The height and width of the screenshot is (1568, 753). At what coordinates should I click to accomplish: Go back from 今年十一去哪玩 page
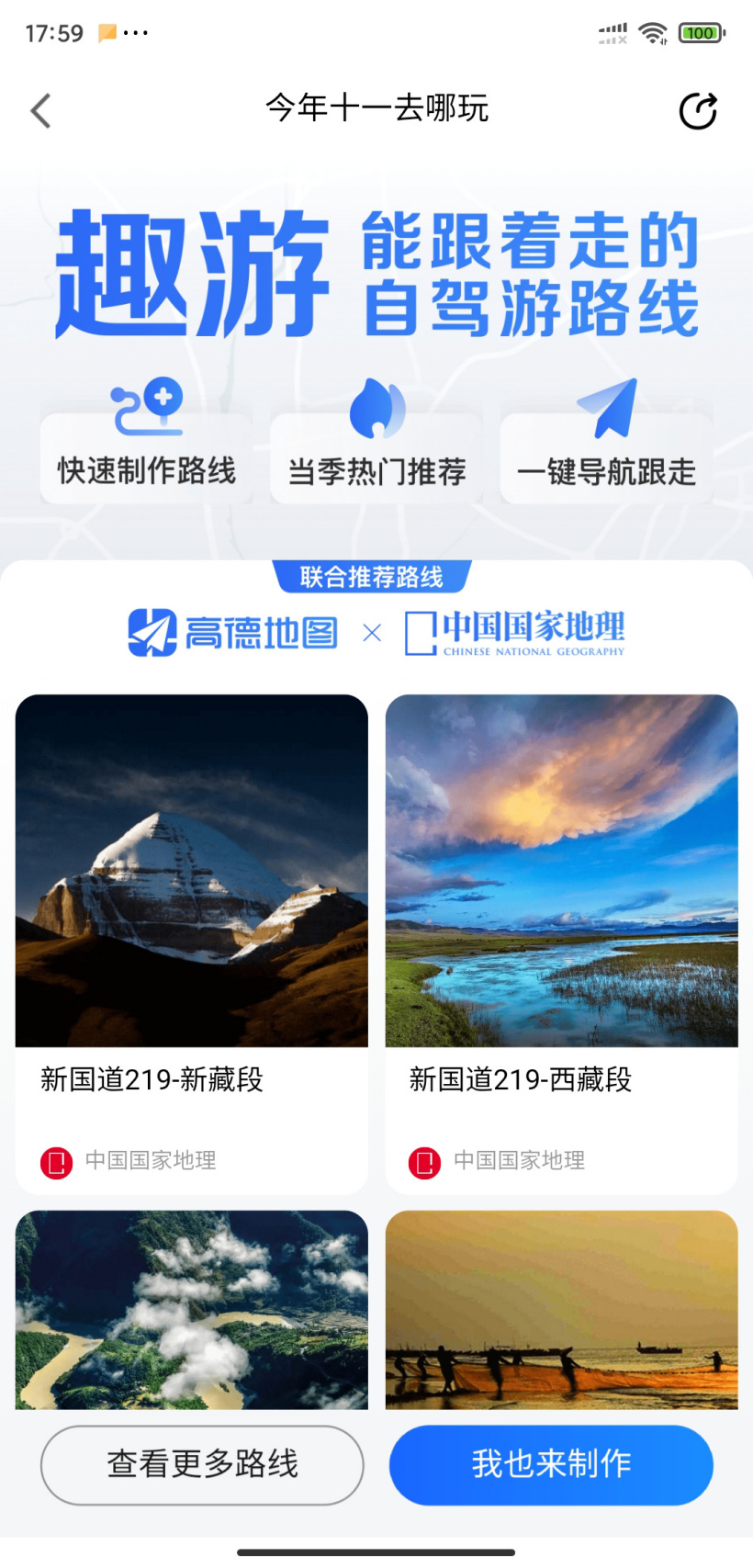pos(41,111)
